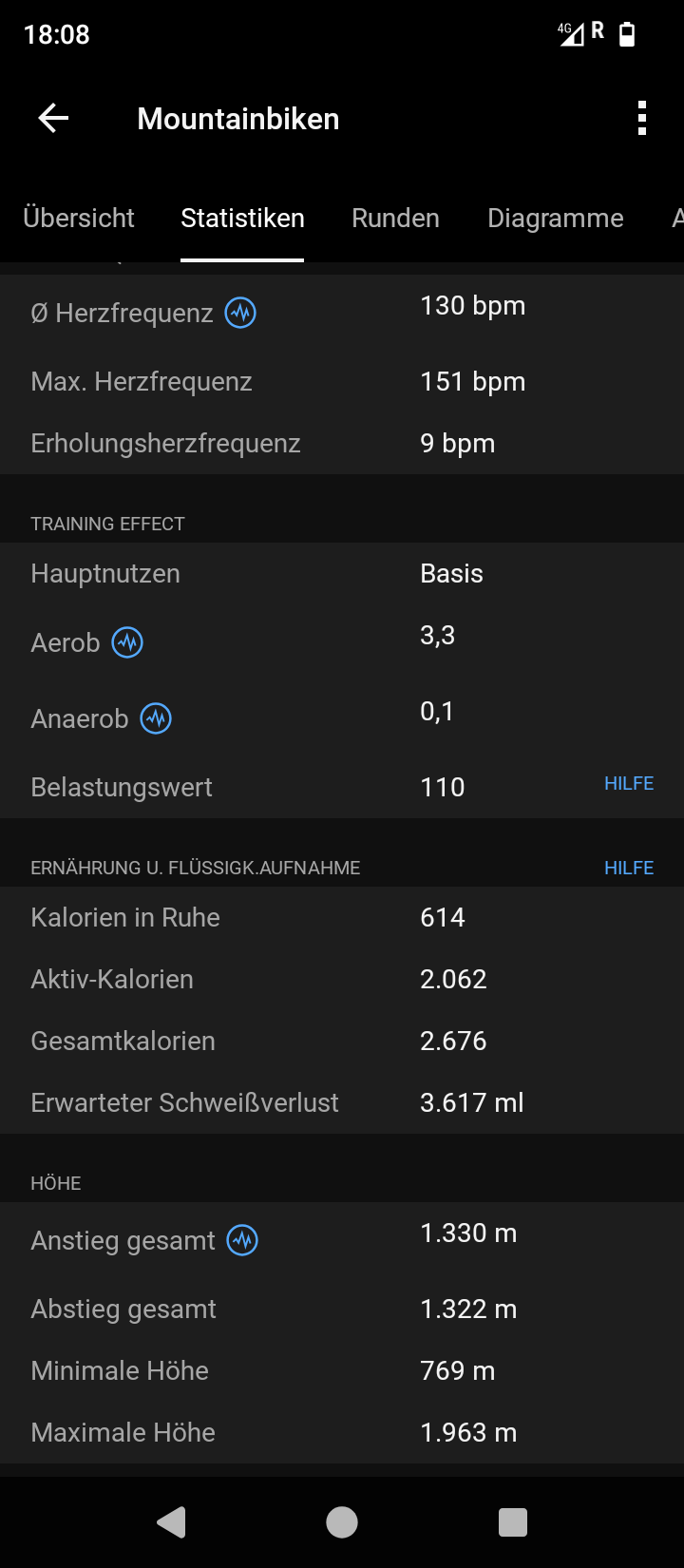This screenshot has height=1568, width=684.
Task: Open HILFE for Ernährung u. Flüssigk.aufnahme
Action: (629, 868)
